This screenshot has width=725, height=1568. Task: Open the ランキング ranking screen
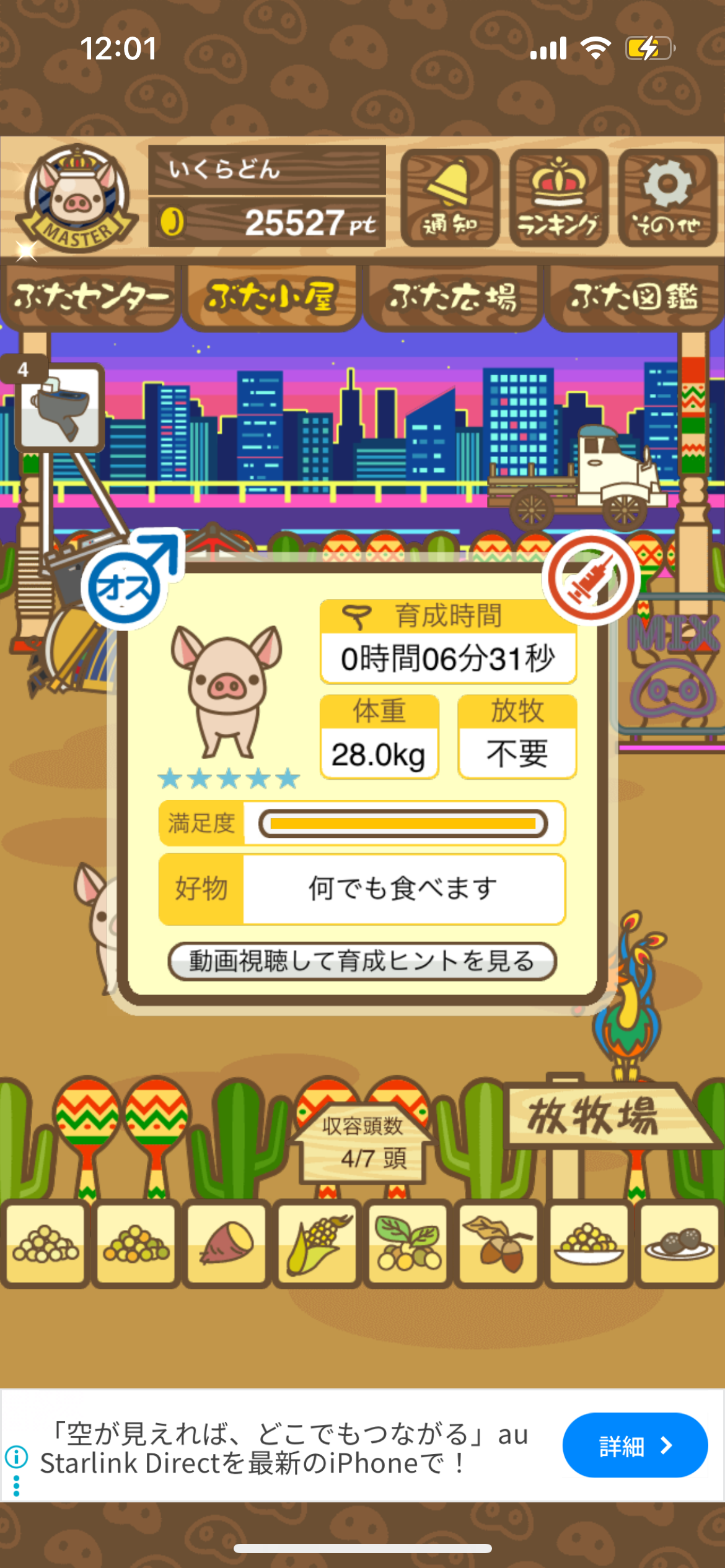click(x=558, y=198)
